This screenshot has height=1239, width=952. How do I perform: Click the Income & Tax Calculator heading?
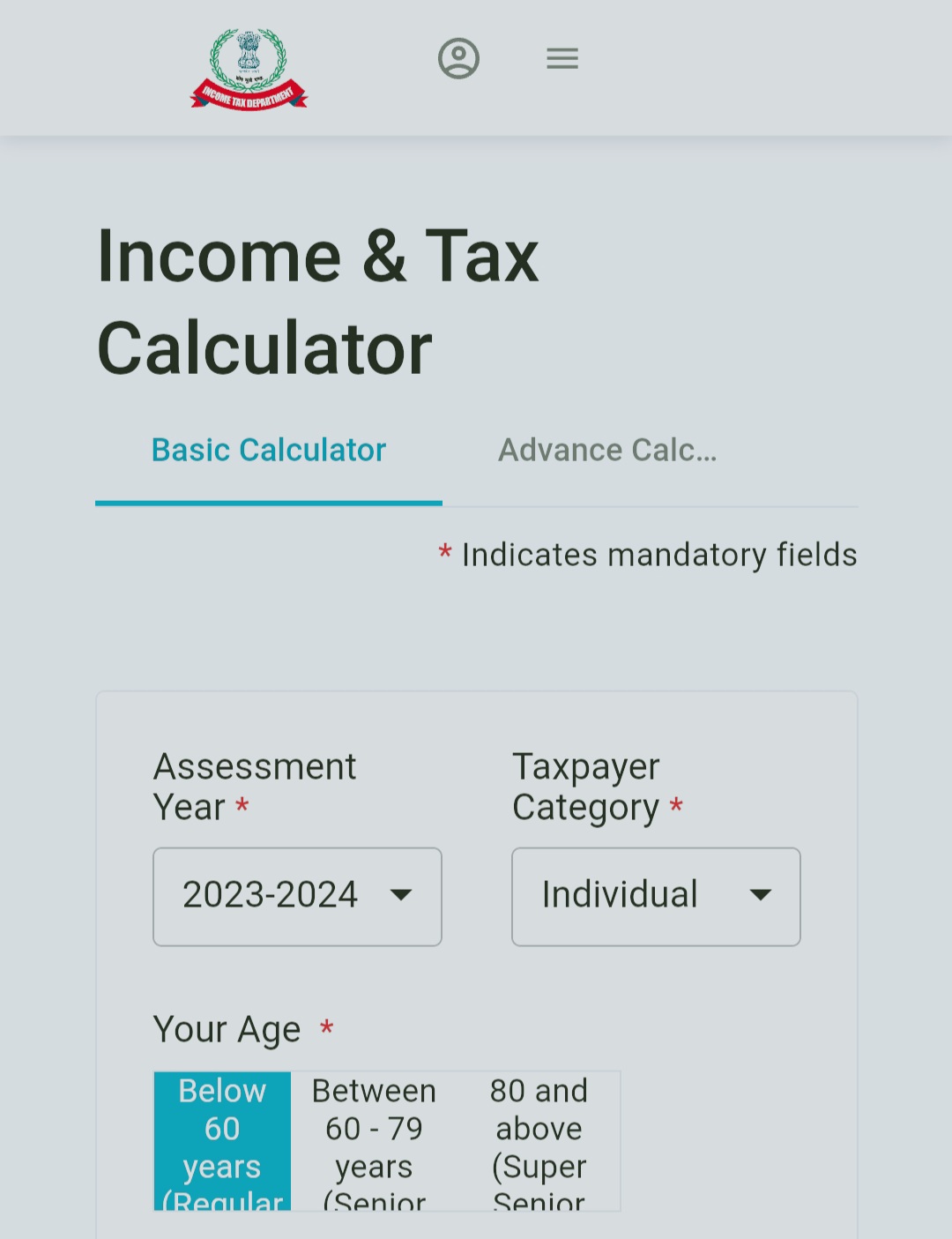319,300
